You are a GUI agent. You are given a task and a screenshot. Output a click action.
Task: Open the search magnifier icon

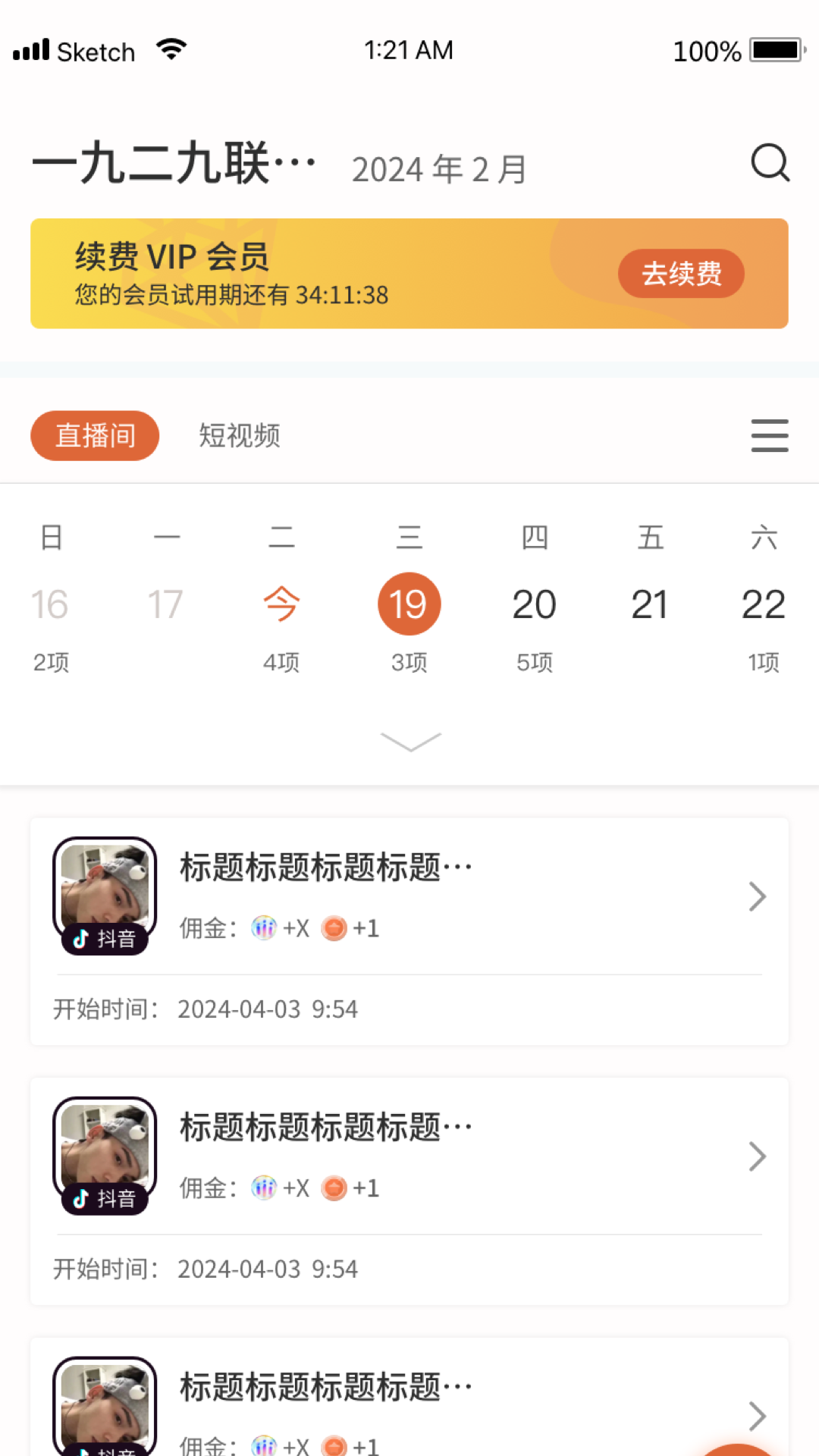pos(770,162)
